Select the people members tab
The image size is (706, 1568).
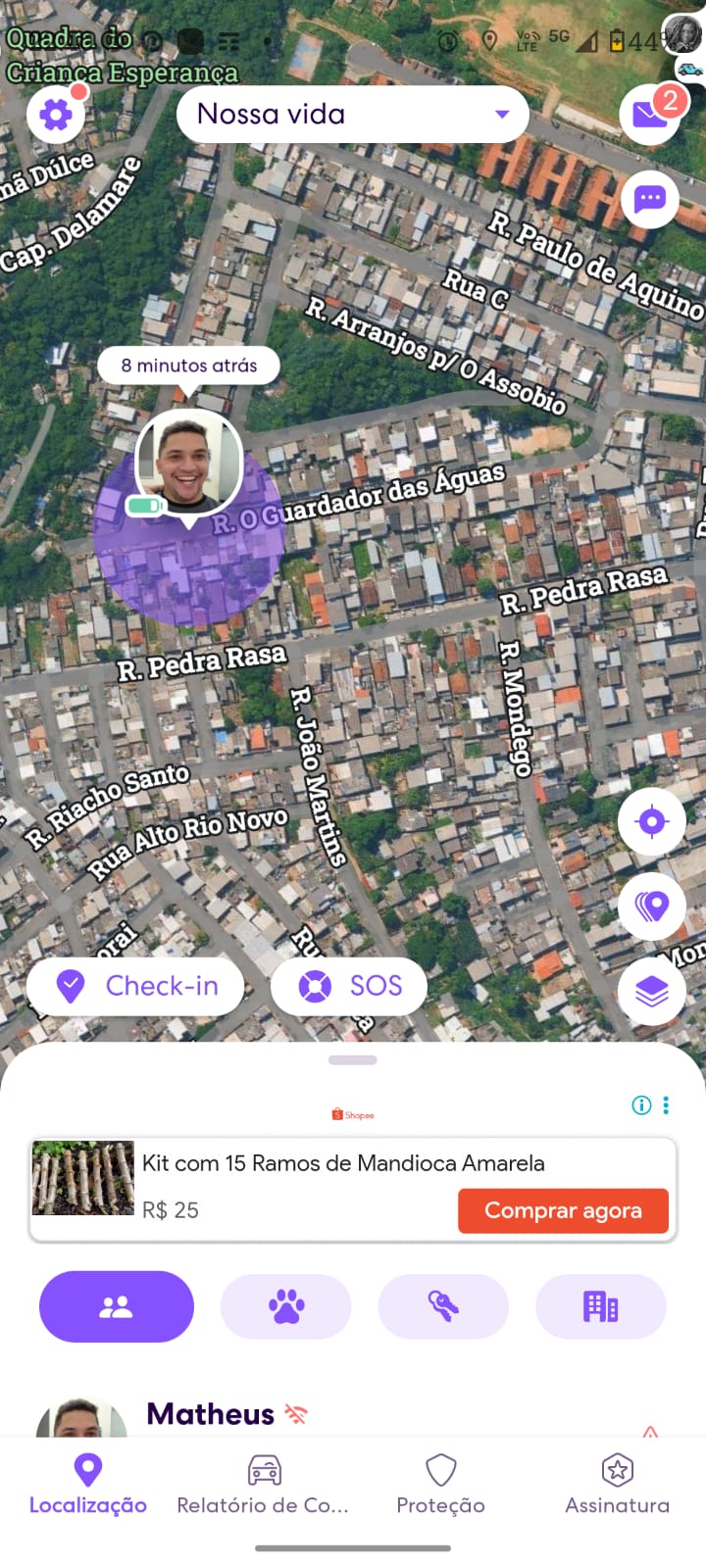[x=117, y=1306]
